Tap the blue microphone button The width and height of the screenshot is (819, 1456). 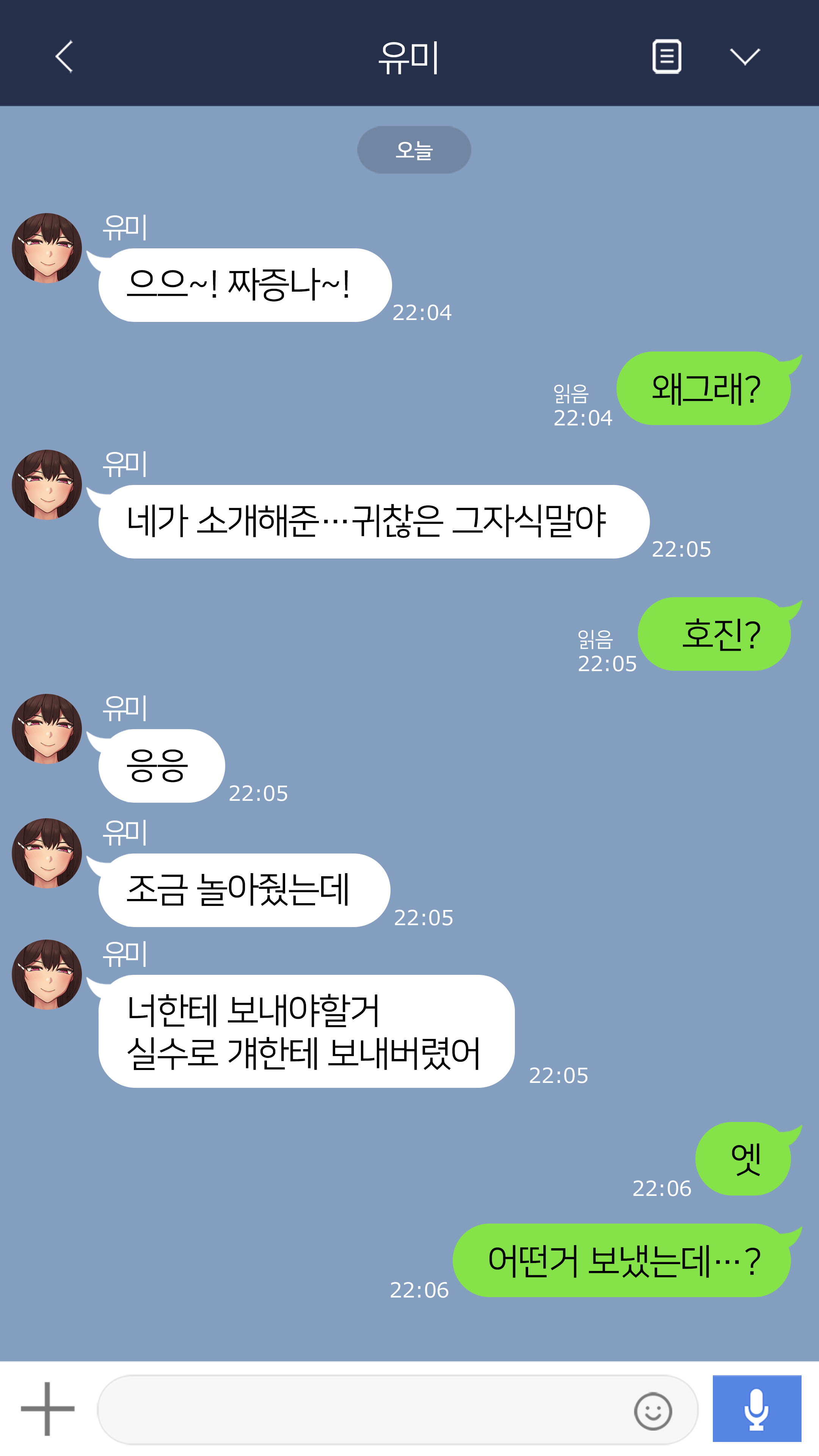click(756, 1409)
